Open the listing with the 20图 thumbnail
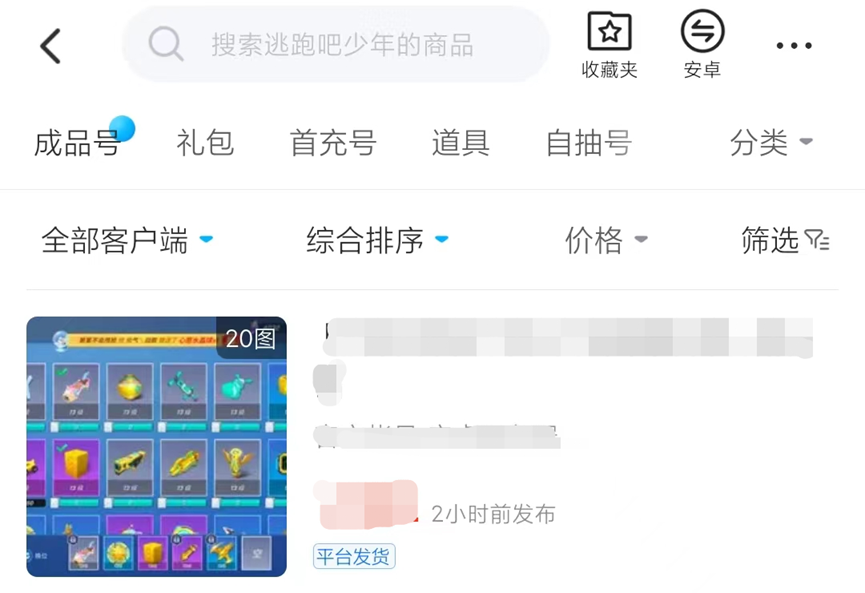Viewport: 865px width, 593px height. tap(156, 446)
